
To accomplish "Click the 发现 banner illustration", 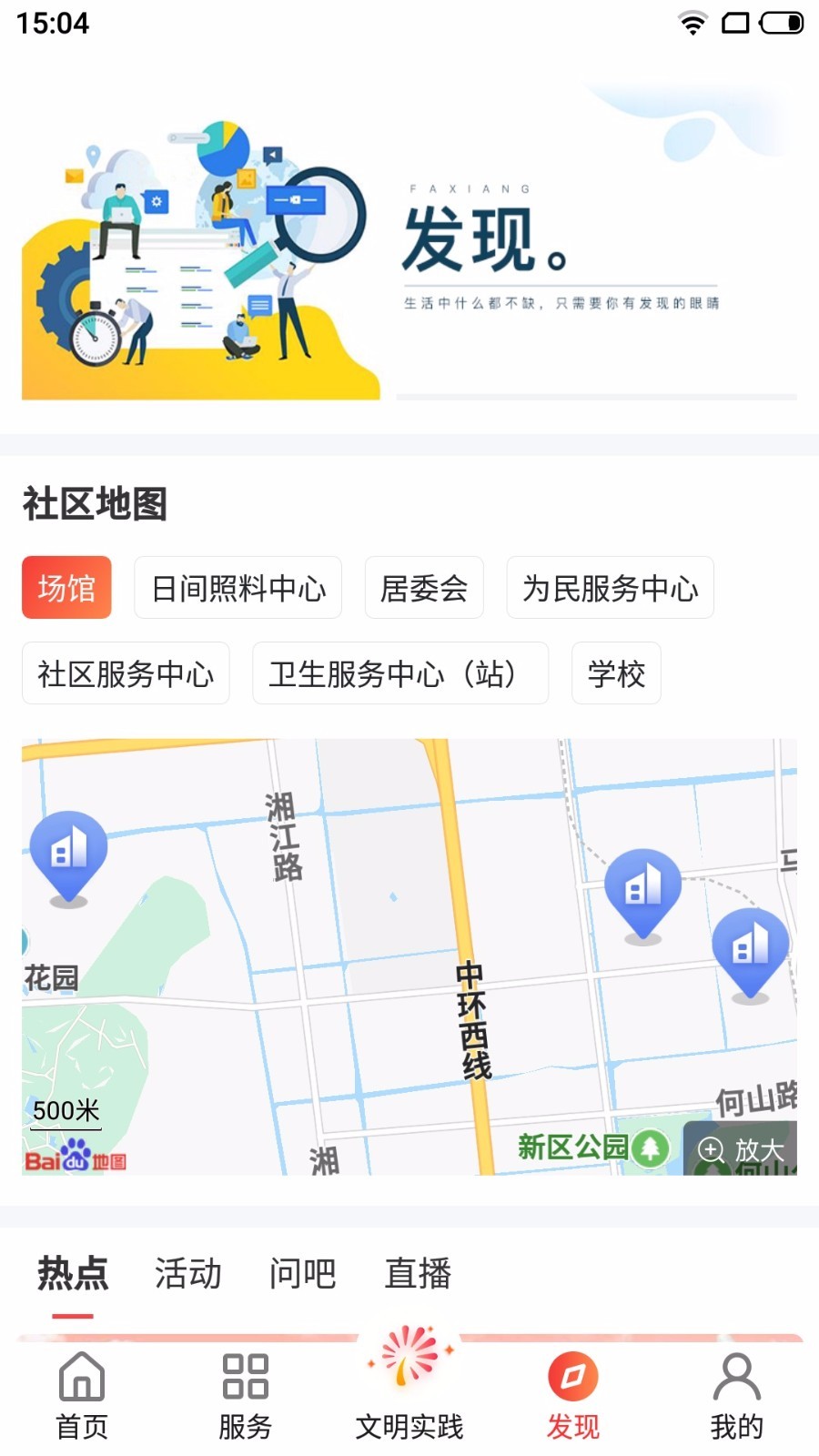I will (200, 246).
